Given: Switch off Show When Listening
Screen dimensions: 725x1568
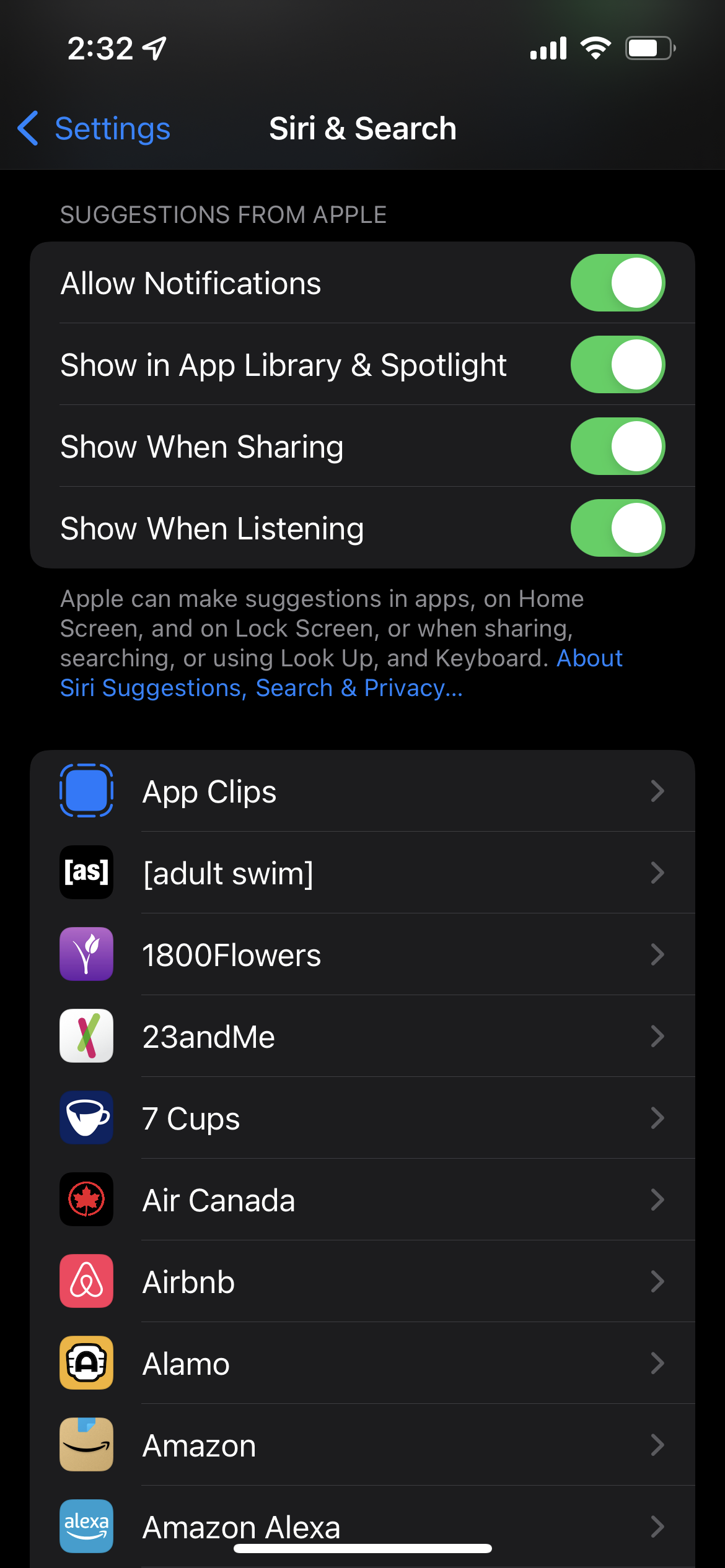Looking at the screenshot, I should click(x=617, y=528).
